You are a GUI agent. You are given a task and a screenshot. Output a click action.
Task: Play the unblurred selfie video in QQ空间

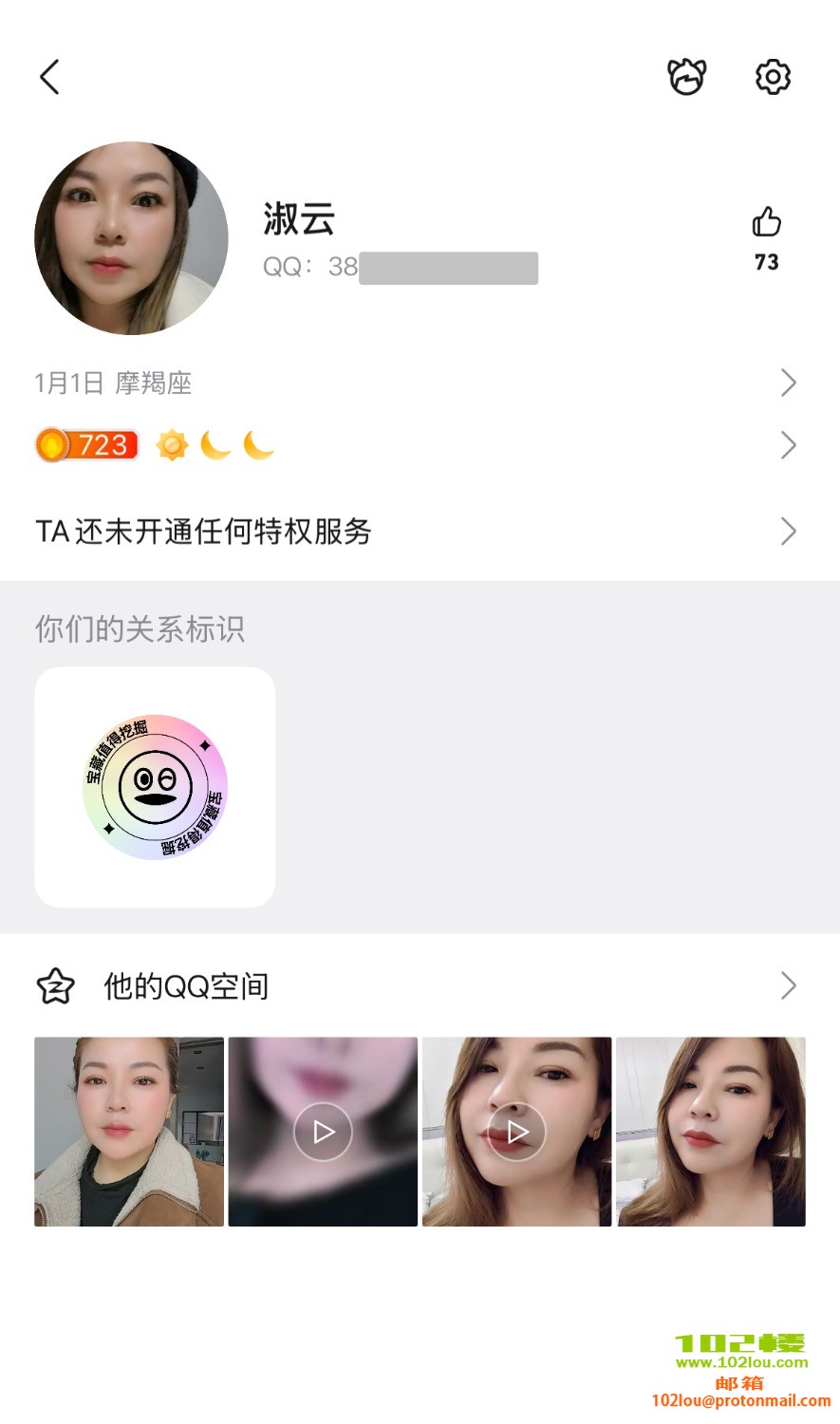click(516, 1132)
